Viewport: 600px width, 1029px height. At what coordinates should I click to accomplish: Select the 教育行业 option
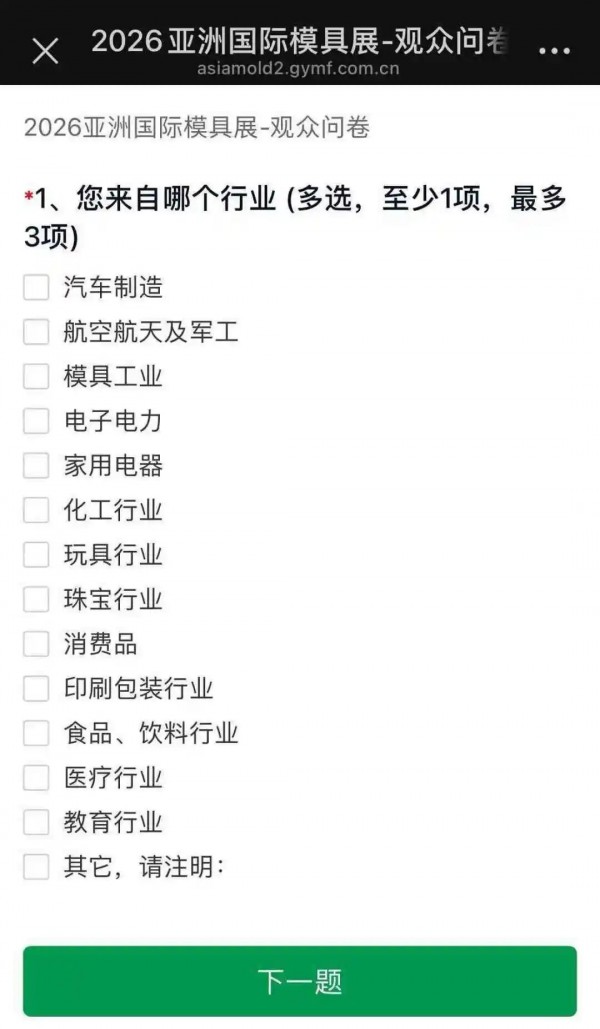tap(36, 823)
